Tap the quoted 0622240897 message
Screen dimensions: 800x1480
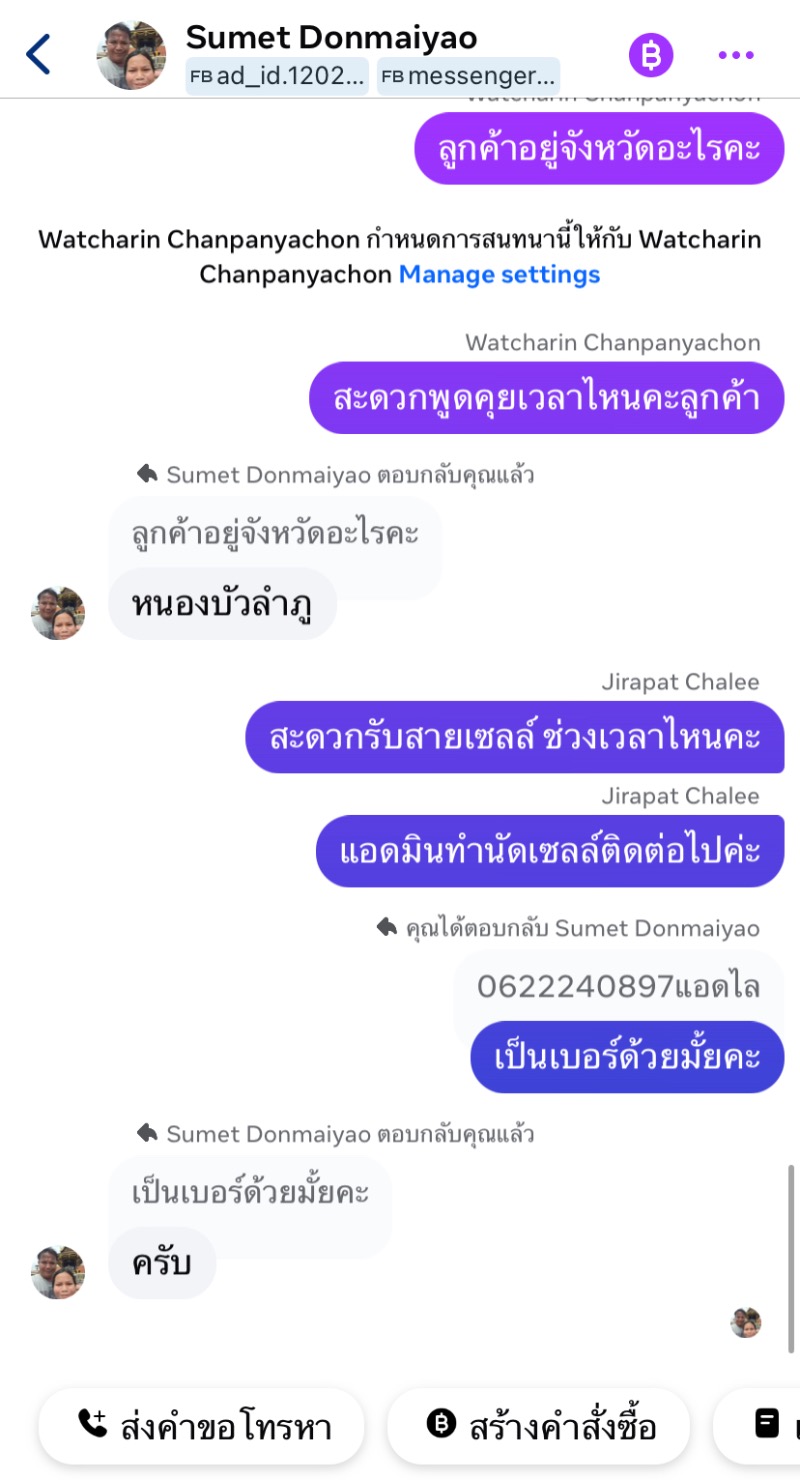[x=618, y=987]
